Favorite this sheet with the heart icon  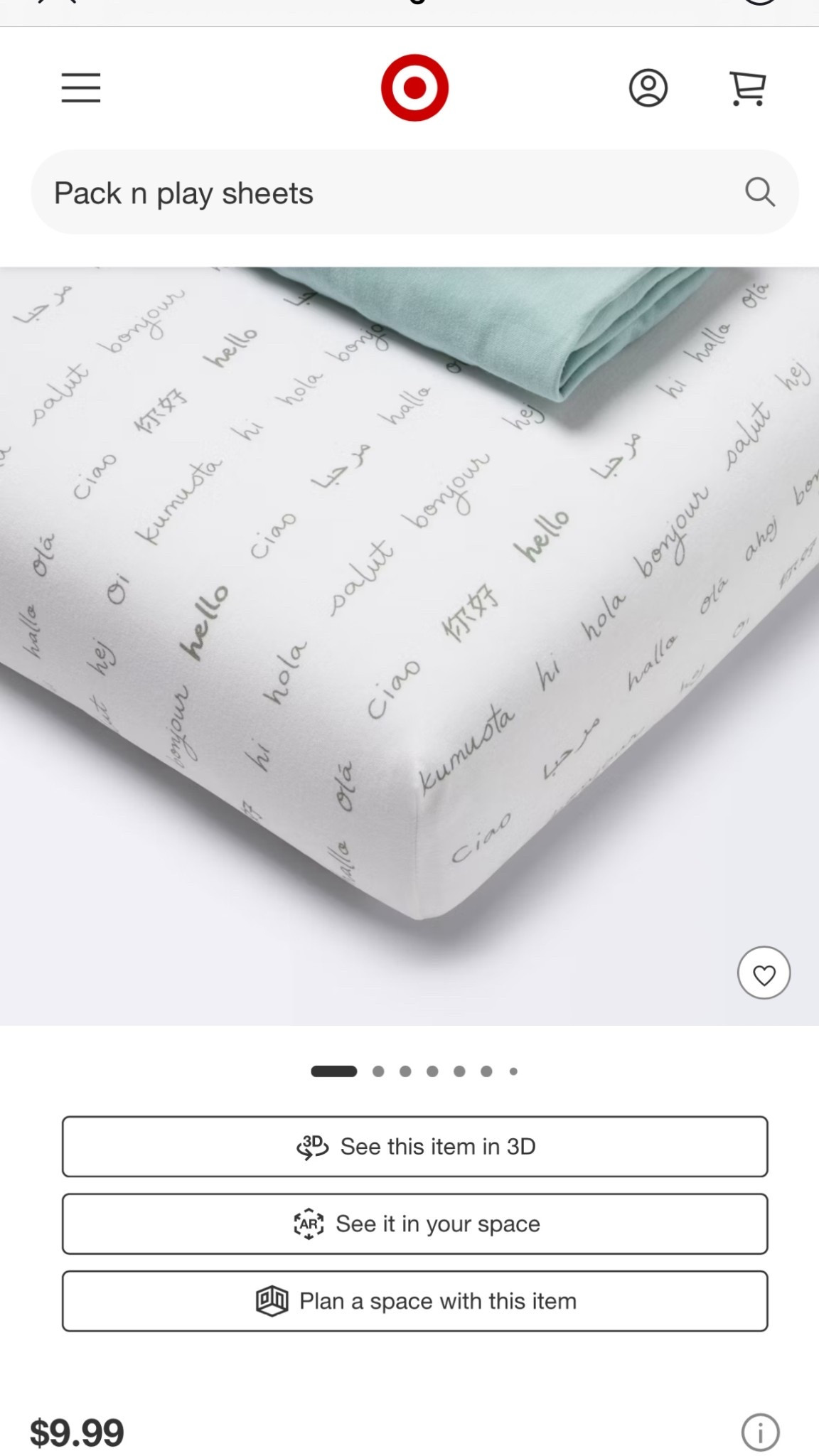[x=764, y=974]
